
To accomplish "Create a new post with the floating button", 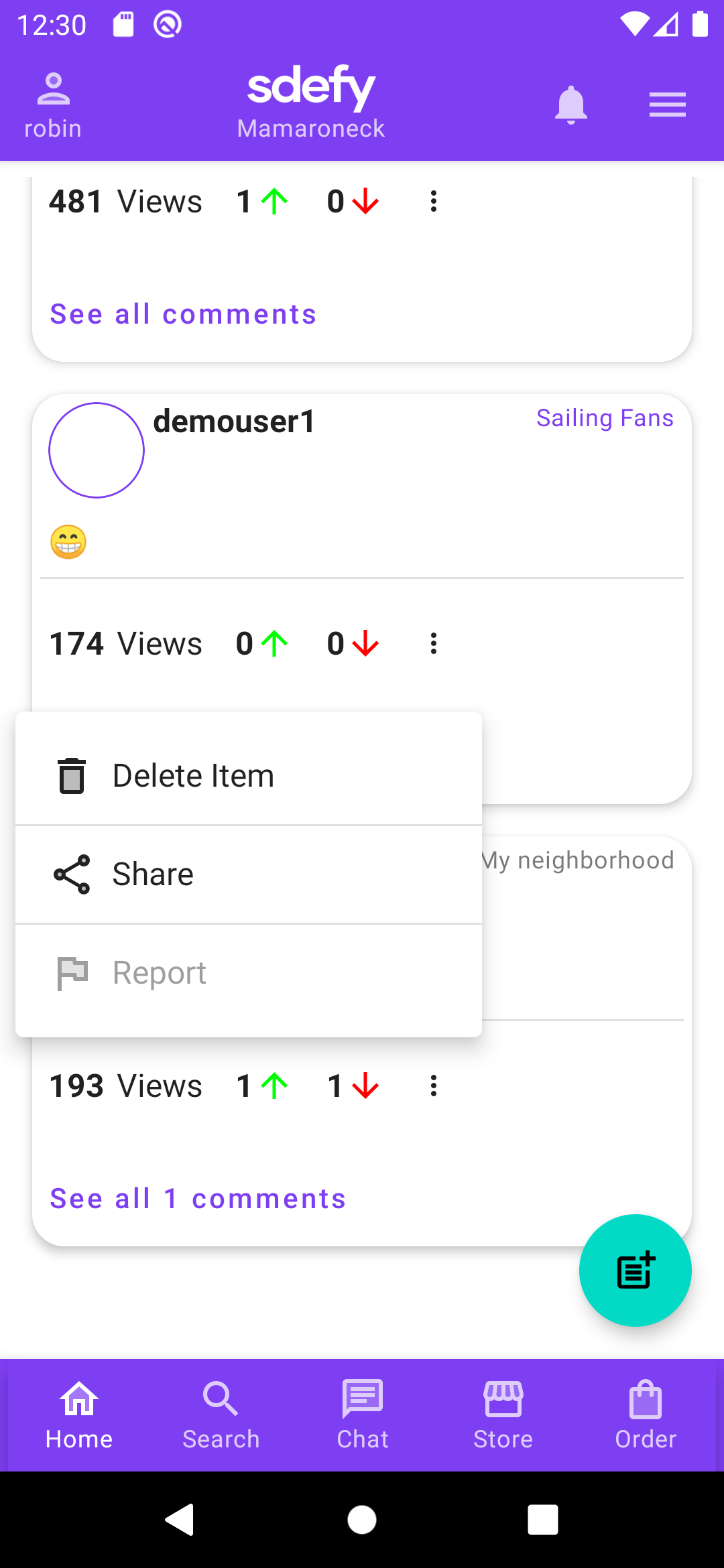I will point(635,1270).
